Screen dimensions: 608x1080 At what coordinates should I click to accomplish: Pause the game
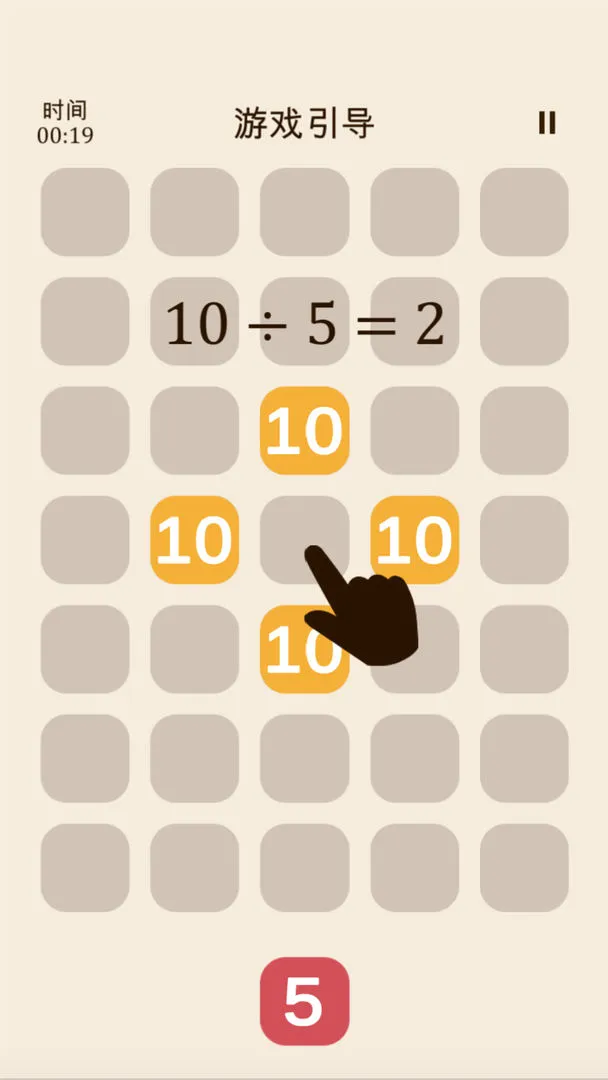tap(546, 123)
